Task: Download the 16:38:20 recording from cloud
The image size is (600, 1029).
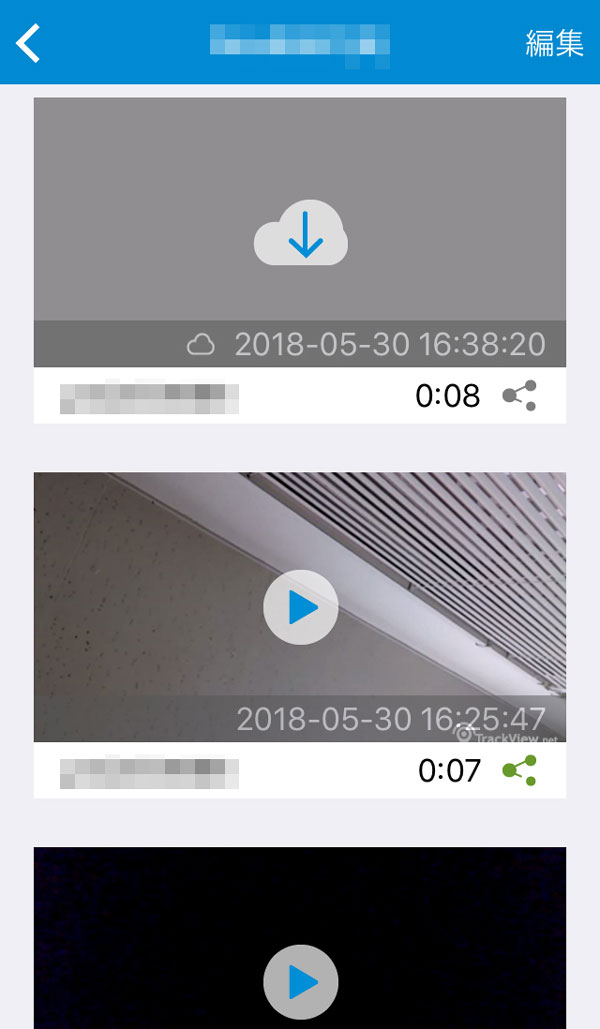Action: point(301,233)
